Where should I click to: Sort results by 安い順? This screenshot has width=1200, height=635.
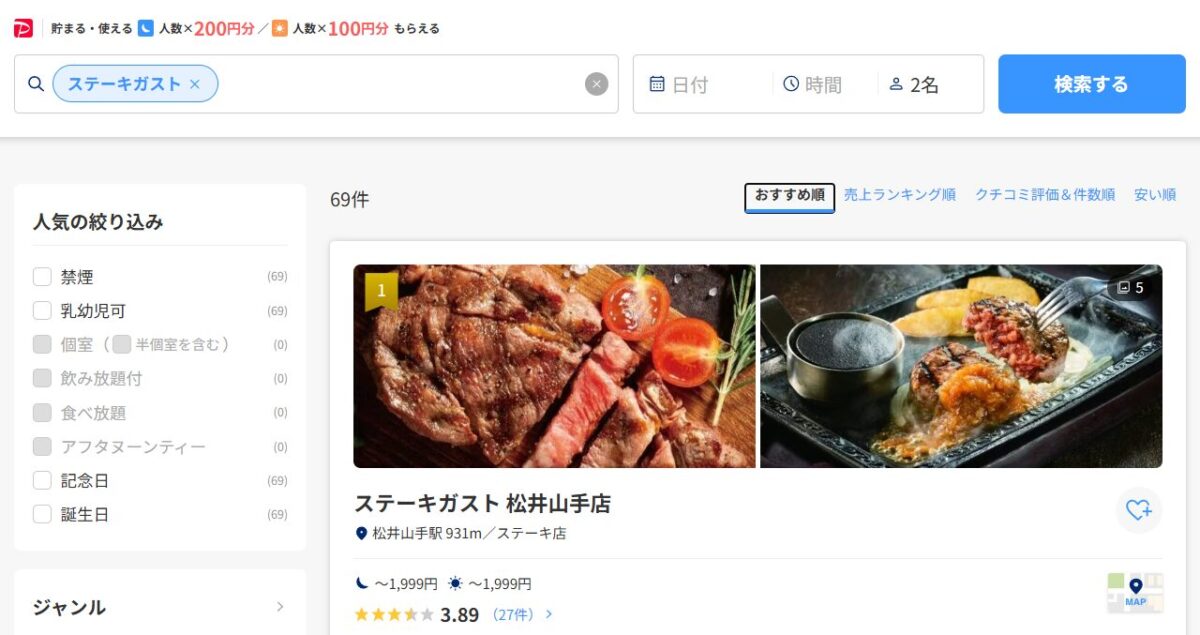(x=1154, y=195)
